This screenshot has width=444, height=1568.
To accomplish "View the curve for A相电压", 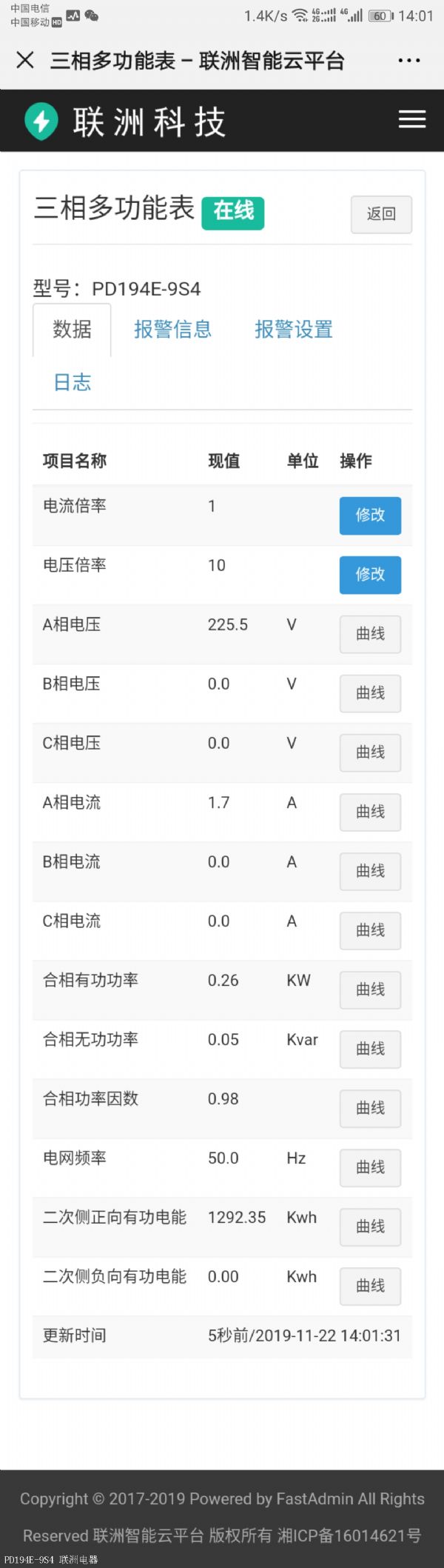I will tap(370, 634).
